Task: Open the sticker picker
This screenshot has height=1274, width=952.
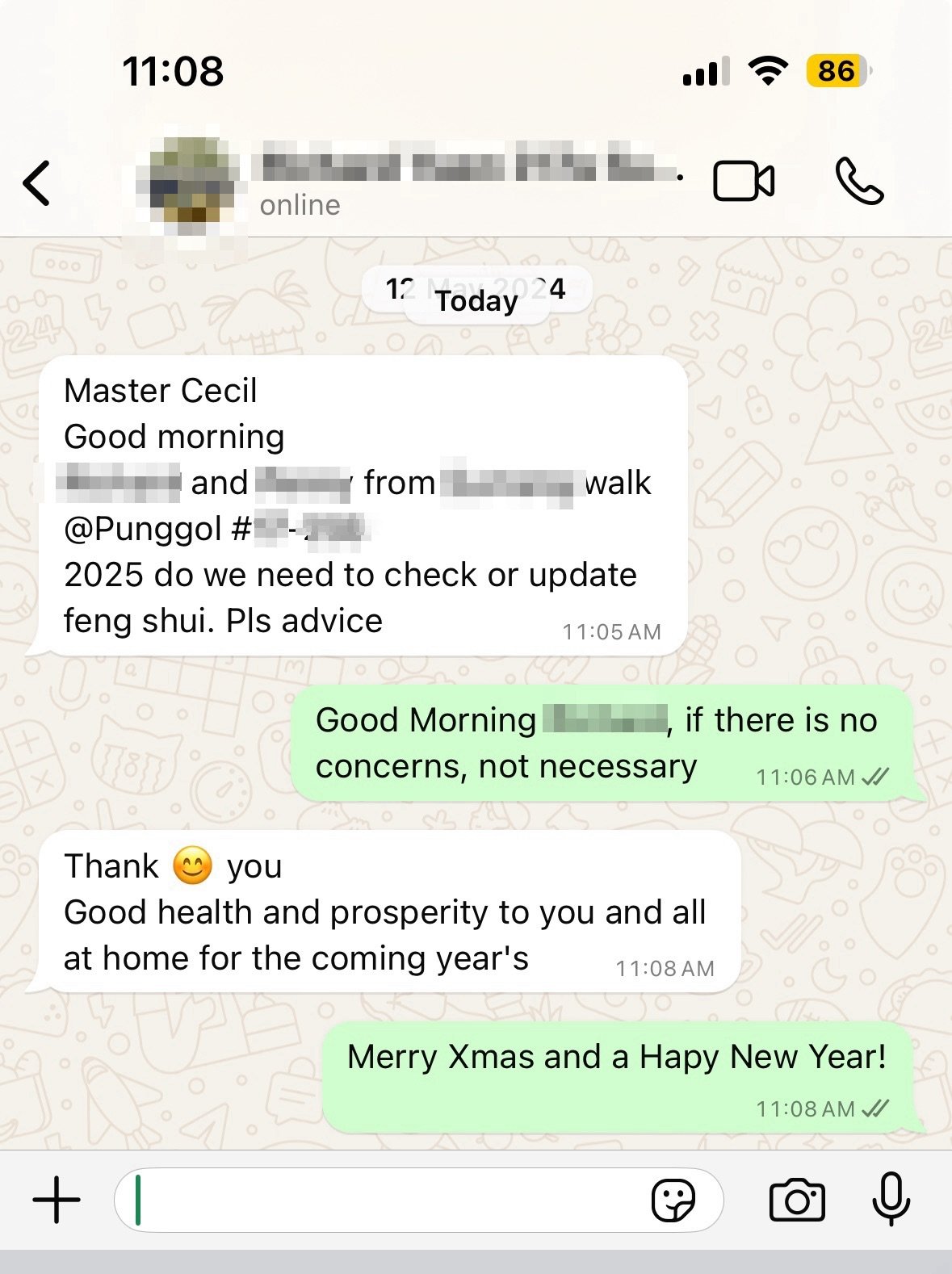Action: tap(673, 1201)
